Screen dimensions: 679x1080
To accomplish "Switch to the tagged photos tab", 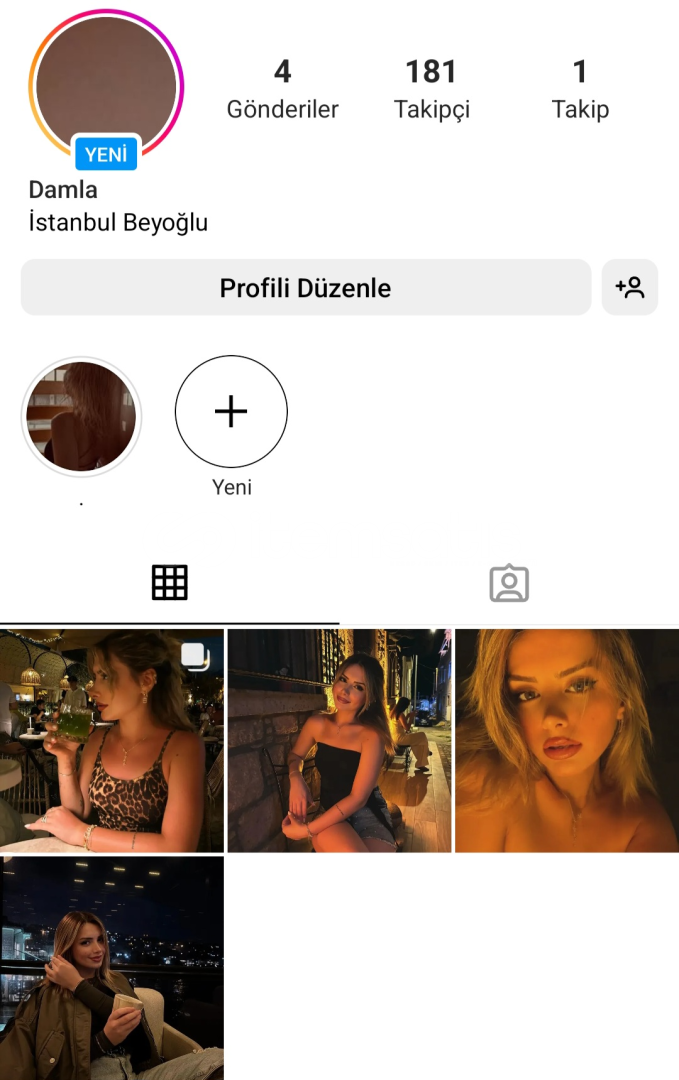I will [509, 583].
